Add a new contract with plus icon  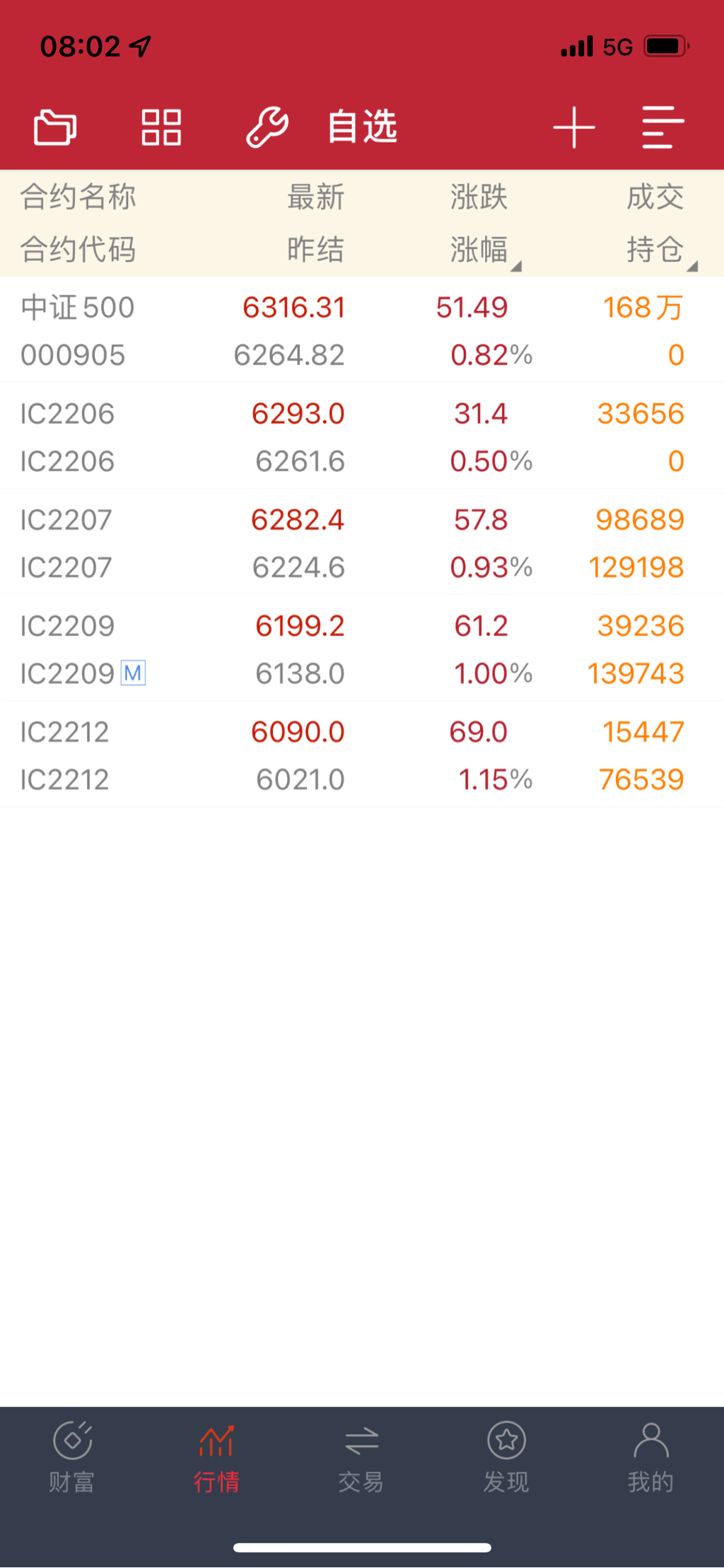pyautogui.click(x=573, y=128)
